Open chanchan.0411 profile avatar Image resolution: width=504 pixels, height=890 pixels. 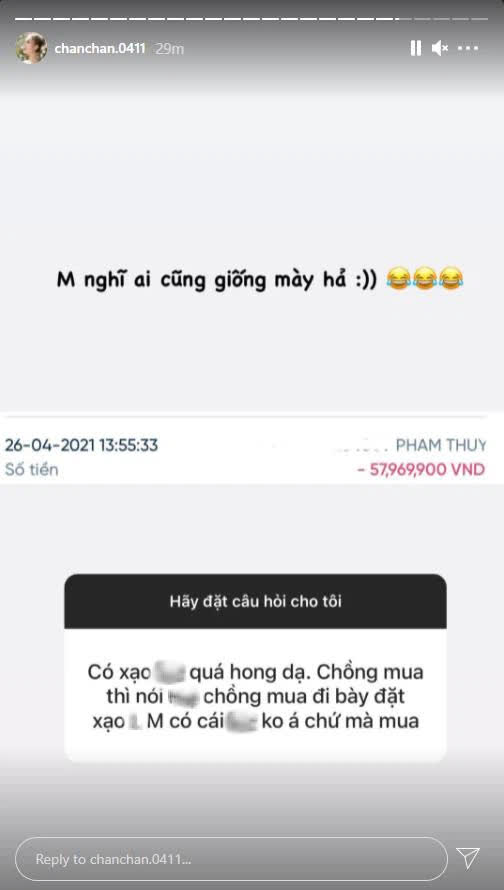pos(31,48)
